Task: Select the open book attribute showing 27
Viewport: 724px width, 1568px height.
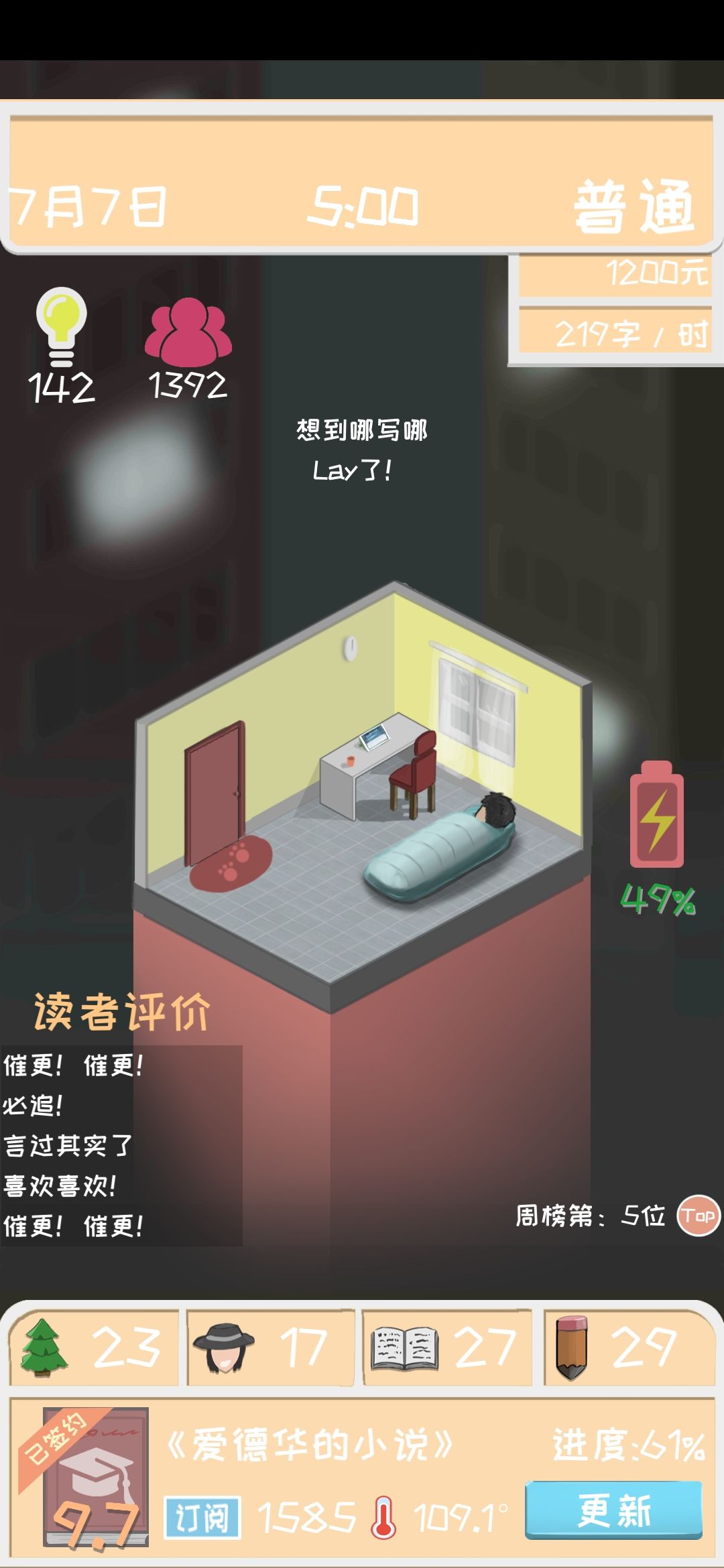Action: 446,1347
